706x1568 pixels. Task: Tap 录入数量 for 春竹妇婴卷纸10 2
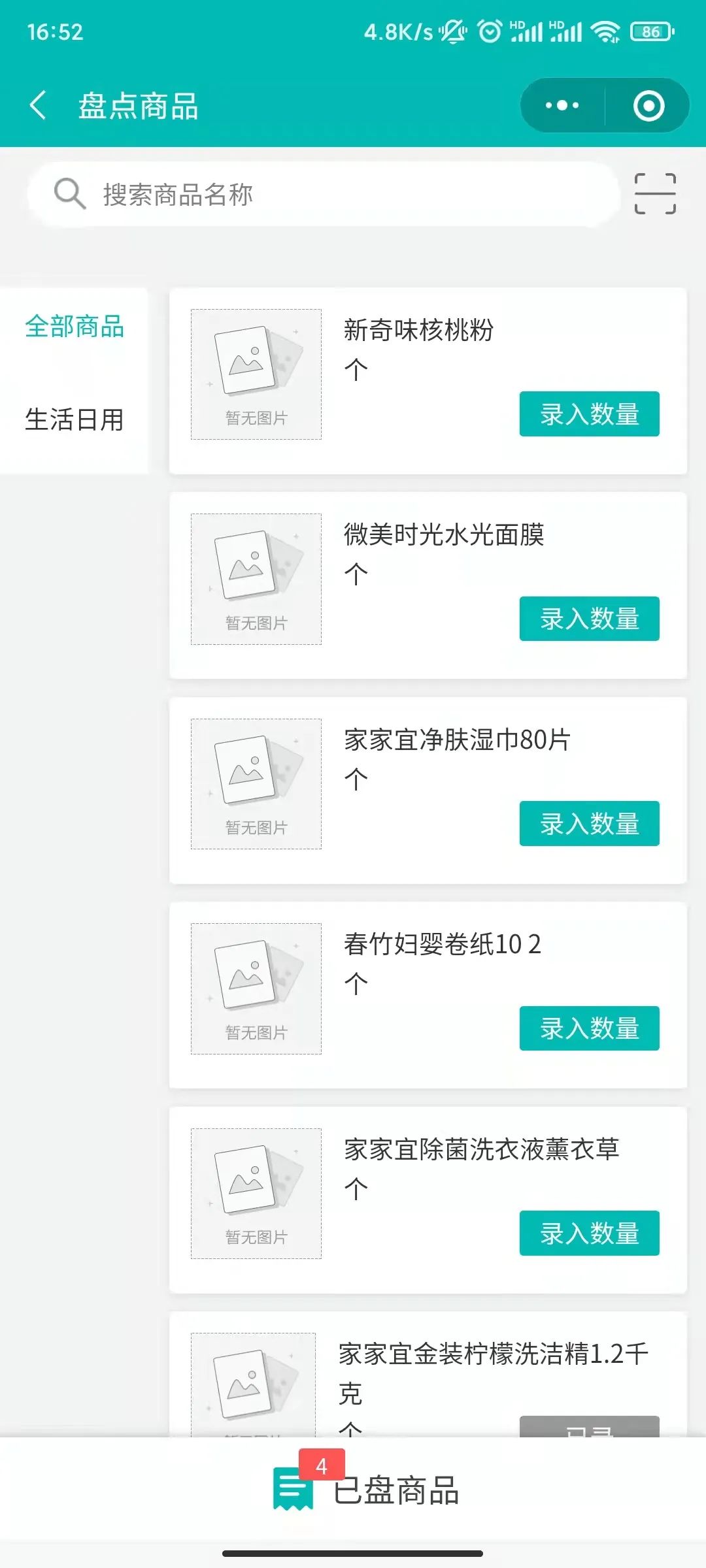[x=589, y=1028]
